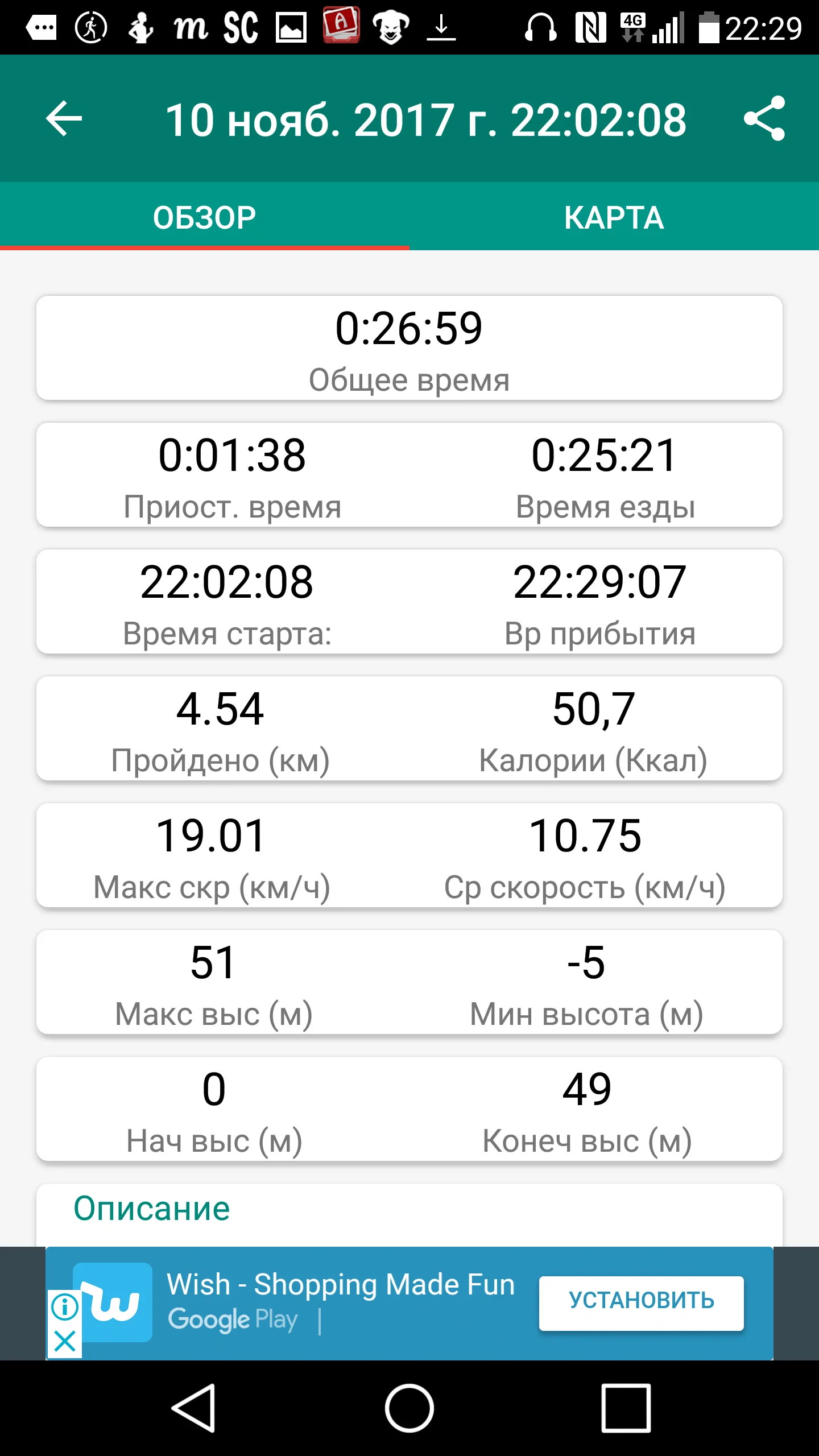Switch to the КАРТА tab
The width and height of the screenshot is (819, 1456).
pos(614,217)
